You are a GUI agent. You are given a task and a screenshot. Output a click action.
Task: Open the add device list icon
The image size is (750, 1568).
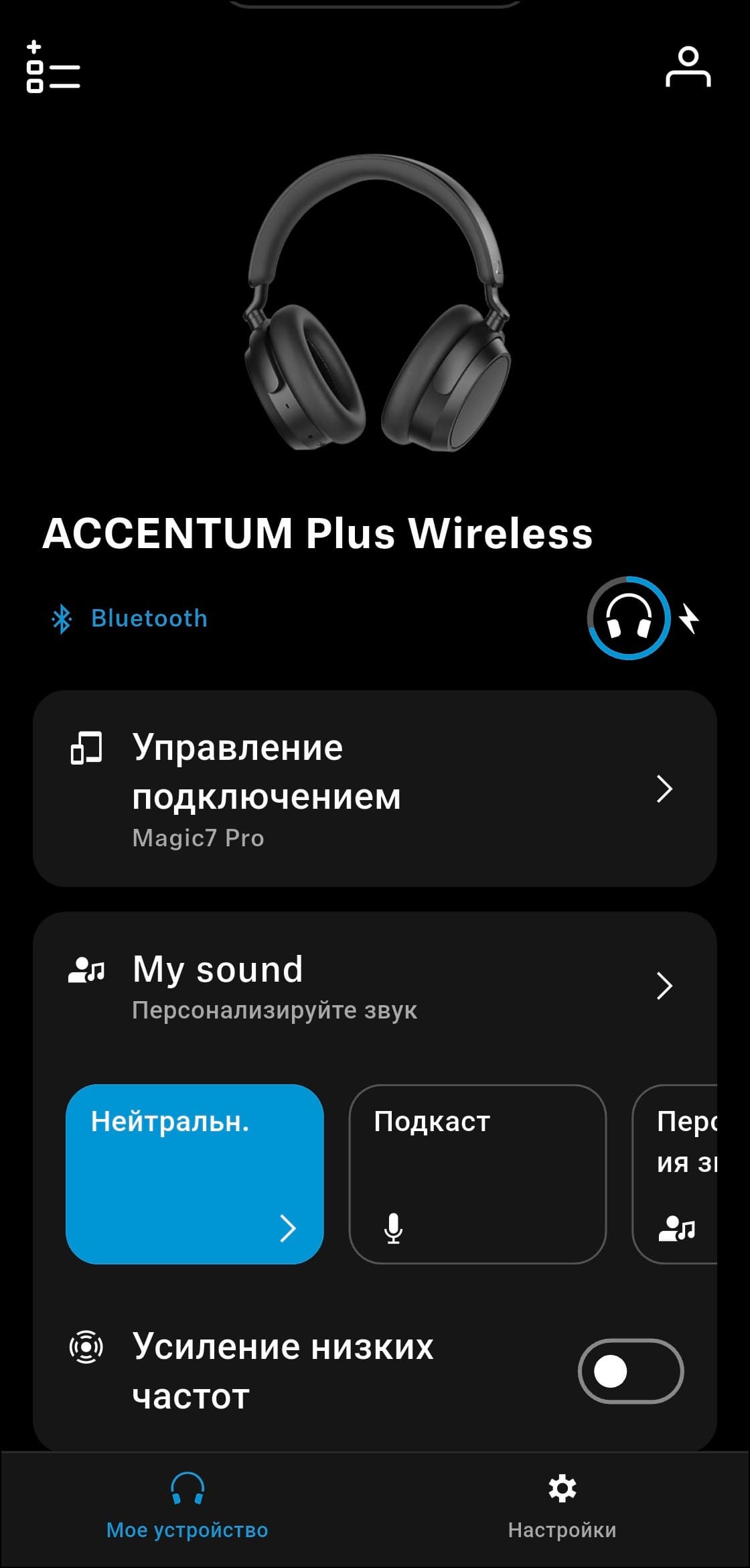click(x=53, y=67)
